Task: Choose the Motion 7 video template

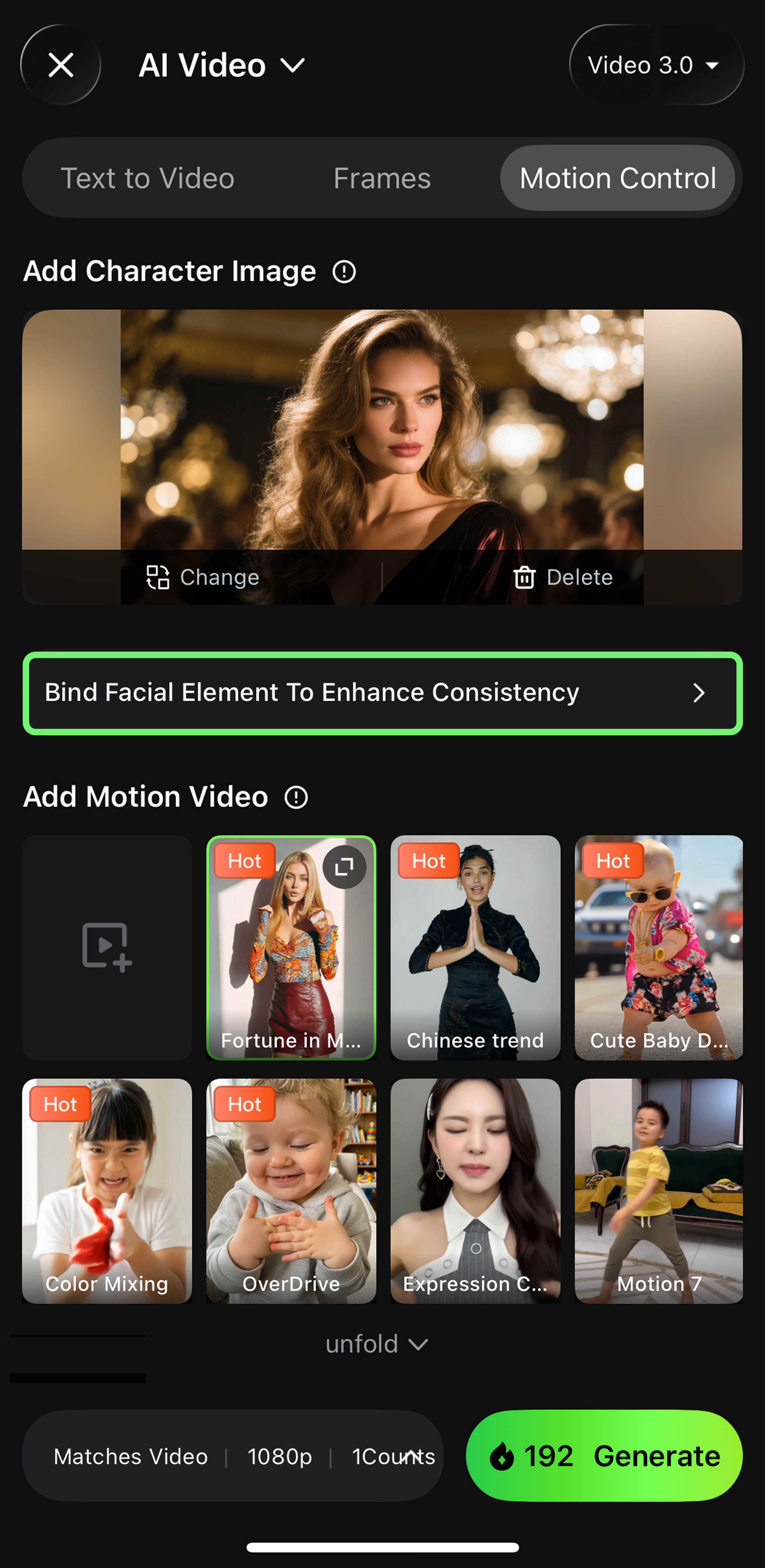Action: pos(659,1191)
